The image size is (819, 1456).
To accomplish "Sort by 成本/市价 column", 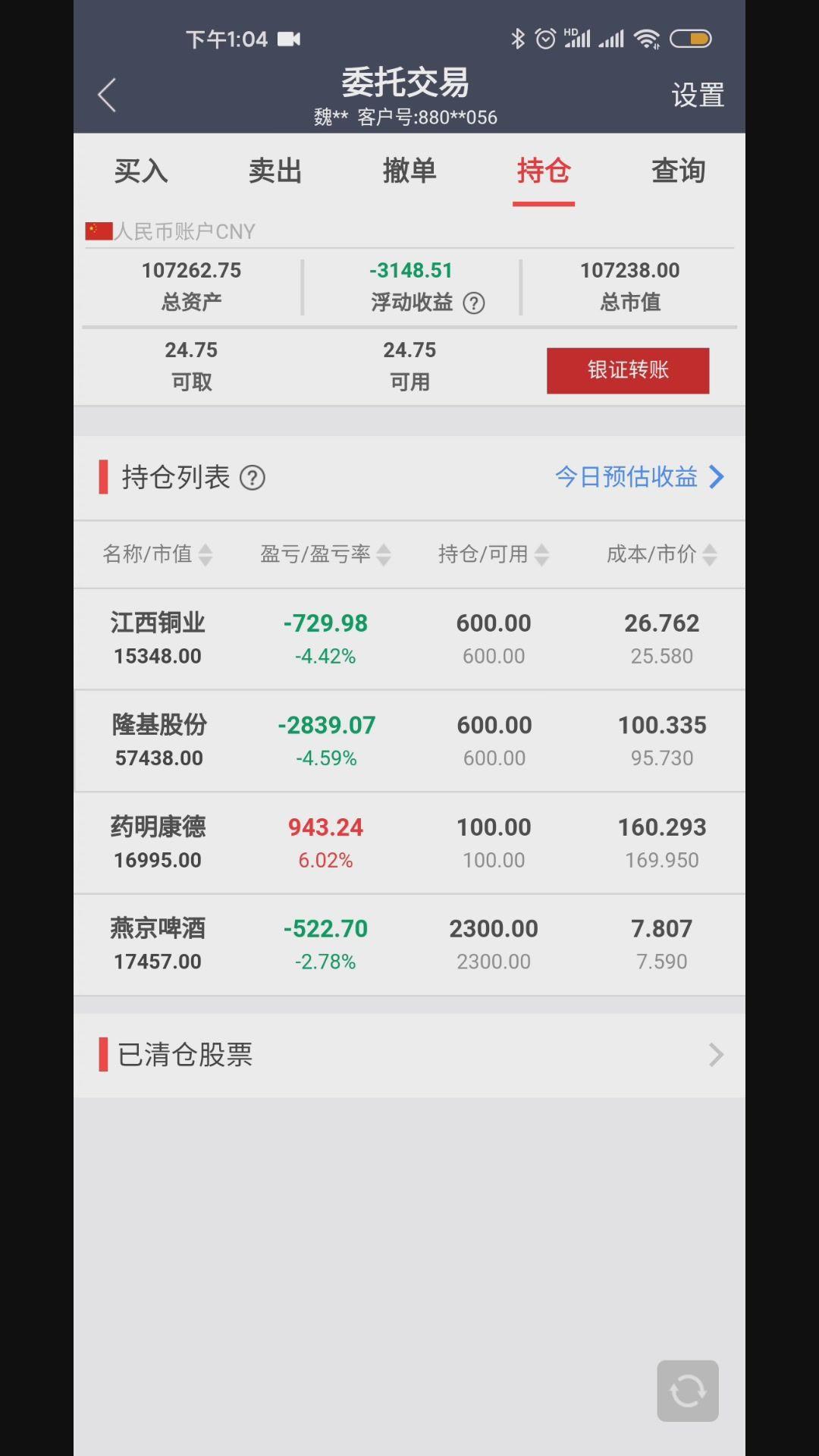I will [662, 554].
